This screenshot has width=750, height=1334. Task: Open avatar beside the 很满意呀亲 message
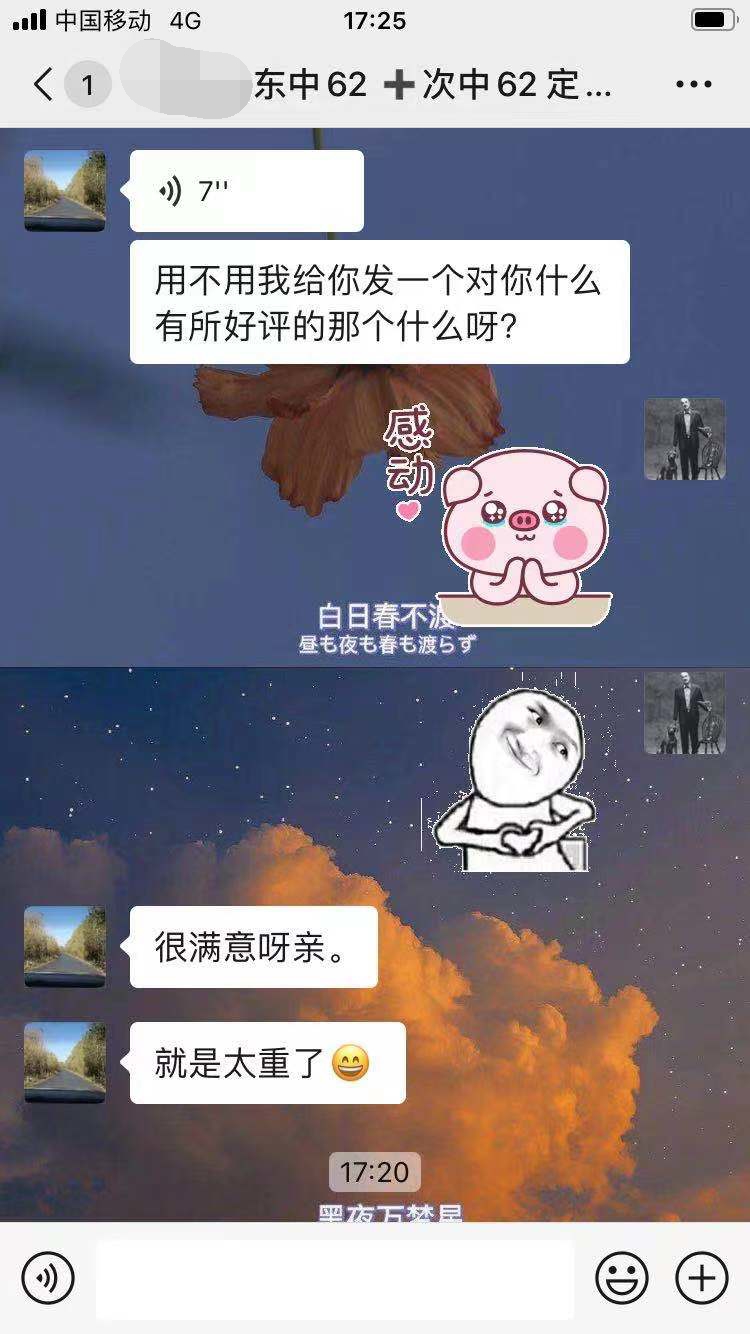(65, 947)
